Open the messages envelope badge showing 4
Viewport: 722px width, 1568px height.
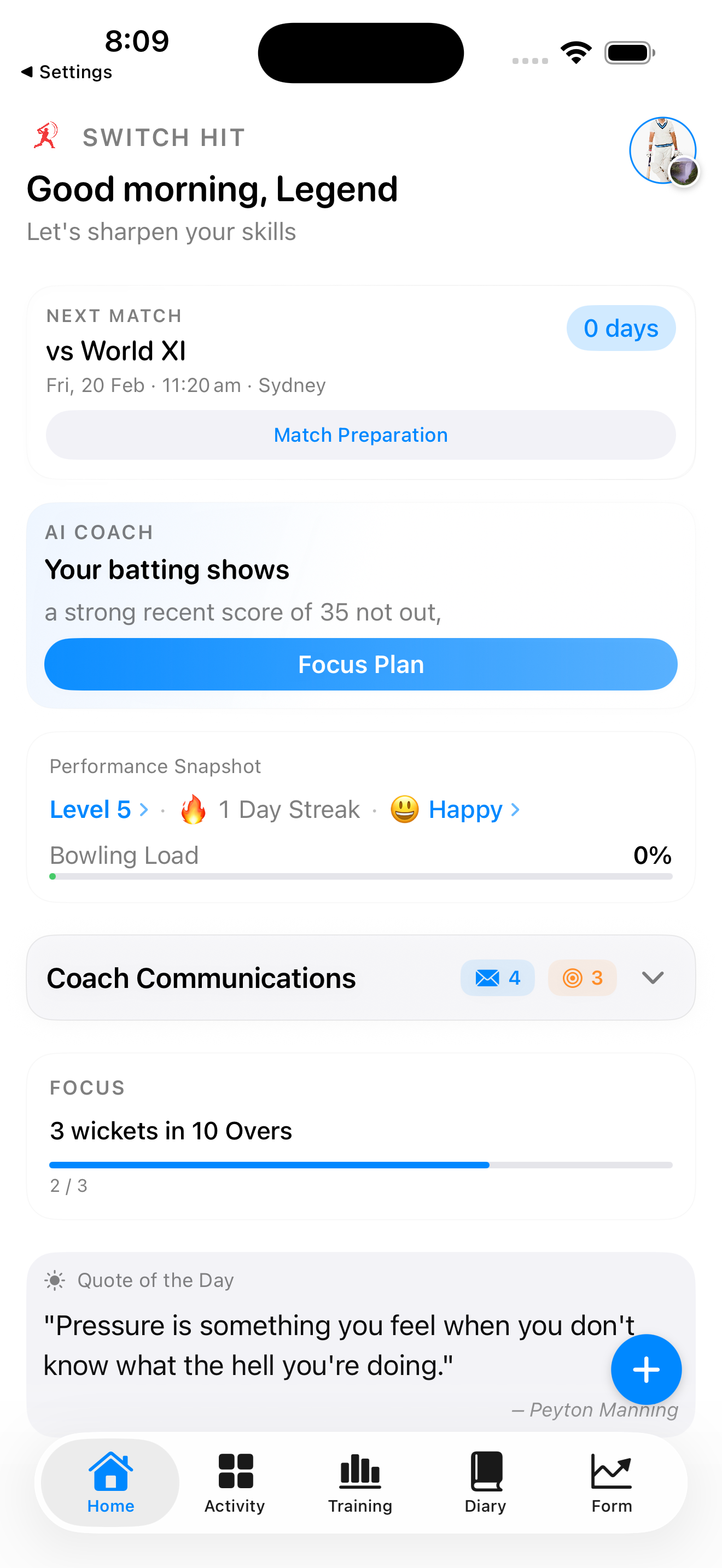tap(497, 978)
